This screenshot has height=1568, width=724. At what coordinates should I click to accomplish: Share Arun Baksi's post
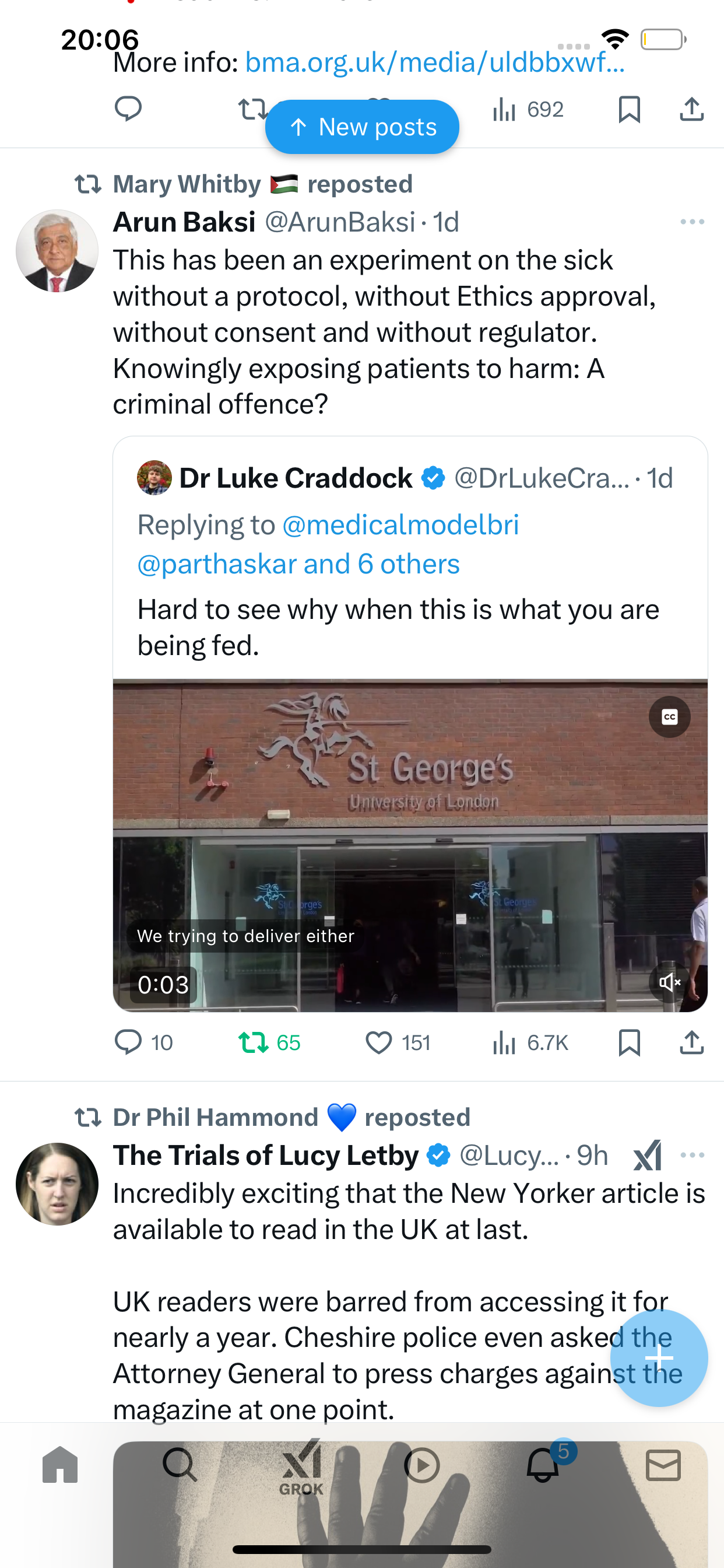(692, 1042)
